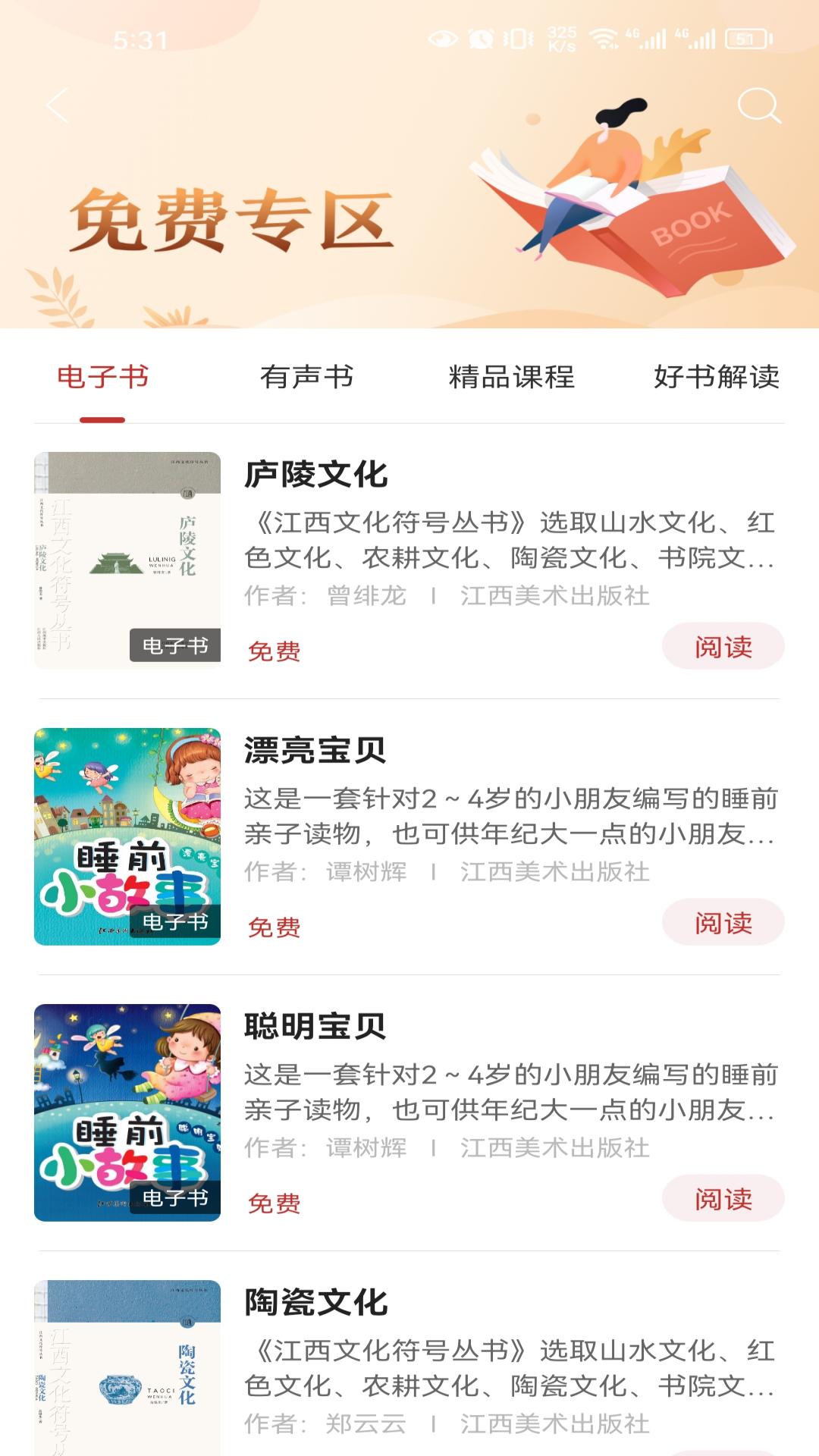Screen dimensions: 819x1456
Task: Click the vibrate mode icon in status bar
Action: [515, 42]
